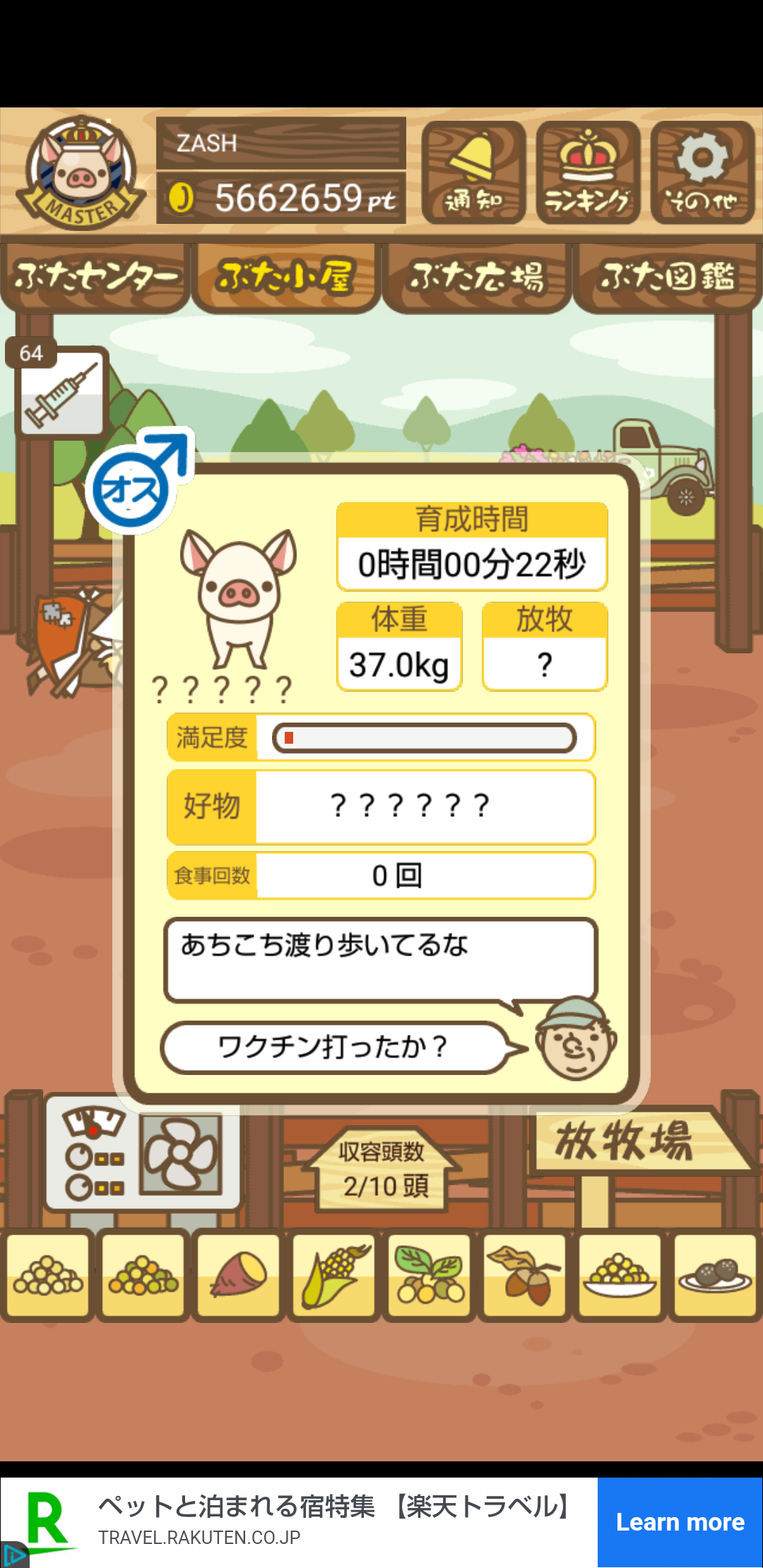The width and height of the screenshot is (763, 1568).
Task: Switch to ぶたセンター tab
Action: click(x=95, y=277)
